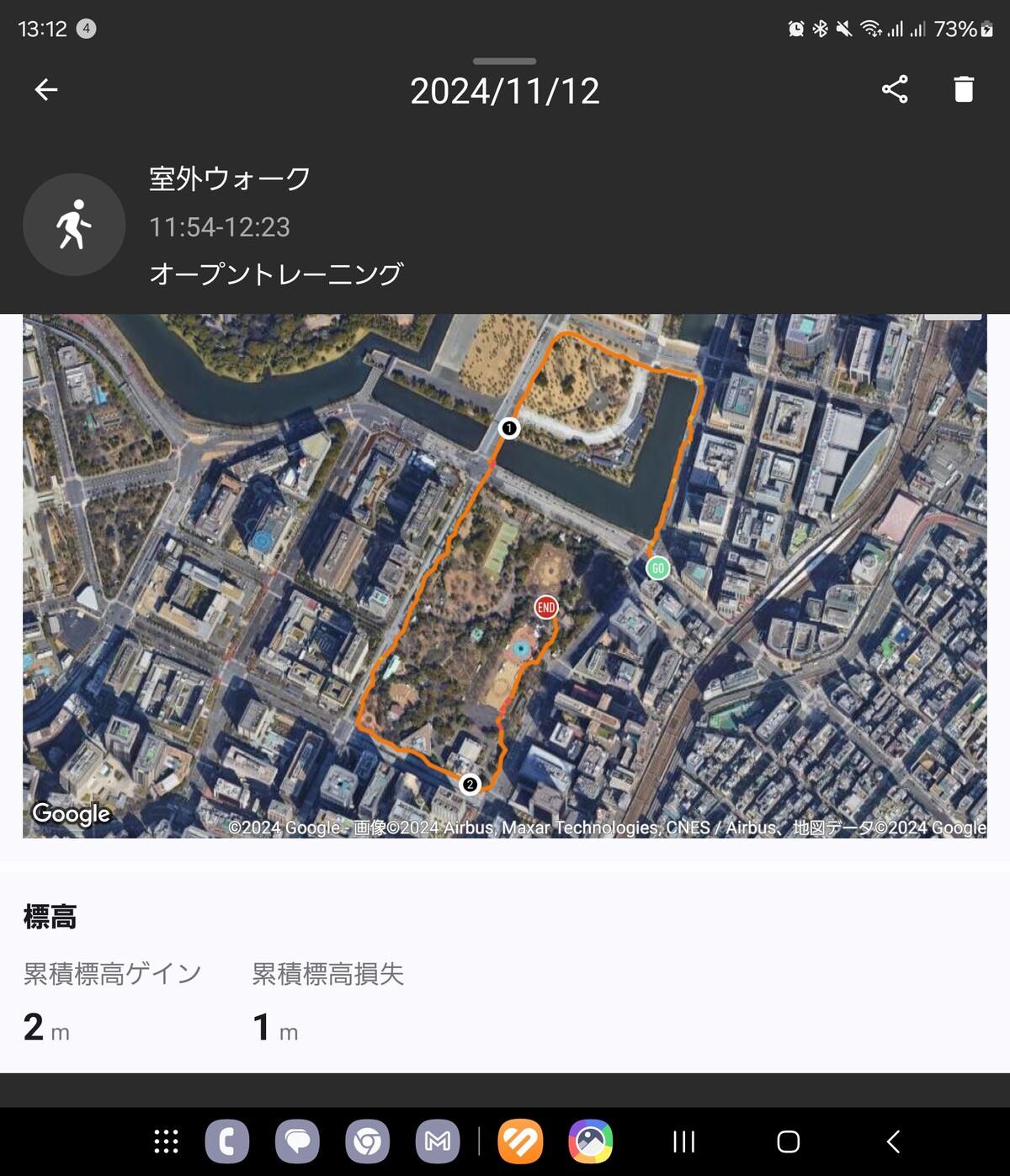The height and width of the screenshot is (1176, 1010).
Task: Show recent apps from the navigation bar
Action: click(x=684, y=1141)
